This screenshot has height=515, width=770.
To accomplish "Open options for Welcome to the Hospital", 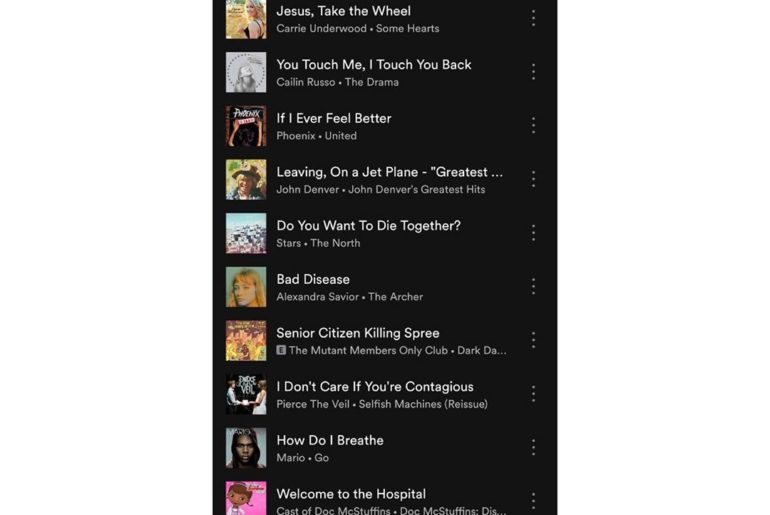I will pyautogui.click(x=533, y=500).
